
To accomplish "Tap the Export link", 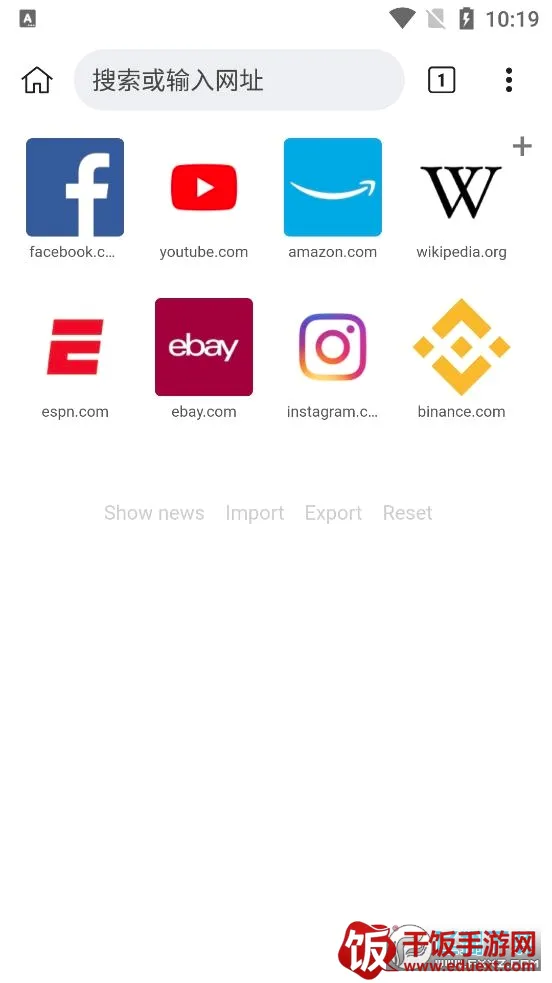I will pos(333,513).
